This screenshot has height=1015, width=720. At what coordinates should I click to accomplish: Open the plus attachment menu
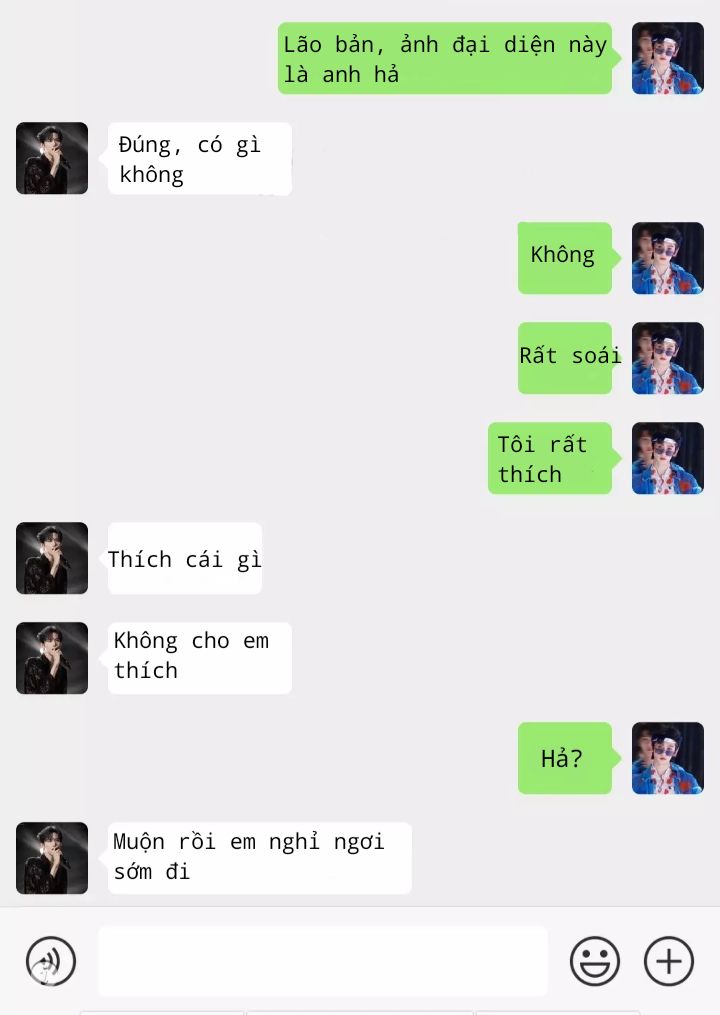pos(668,961)
